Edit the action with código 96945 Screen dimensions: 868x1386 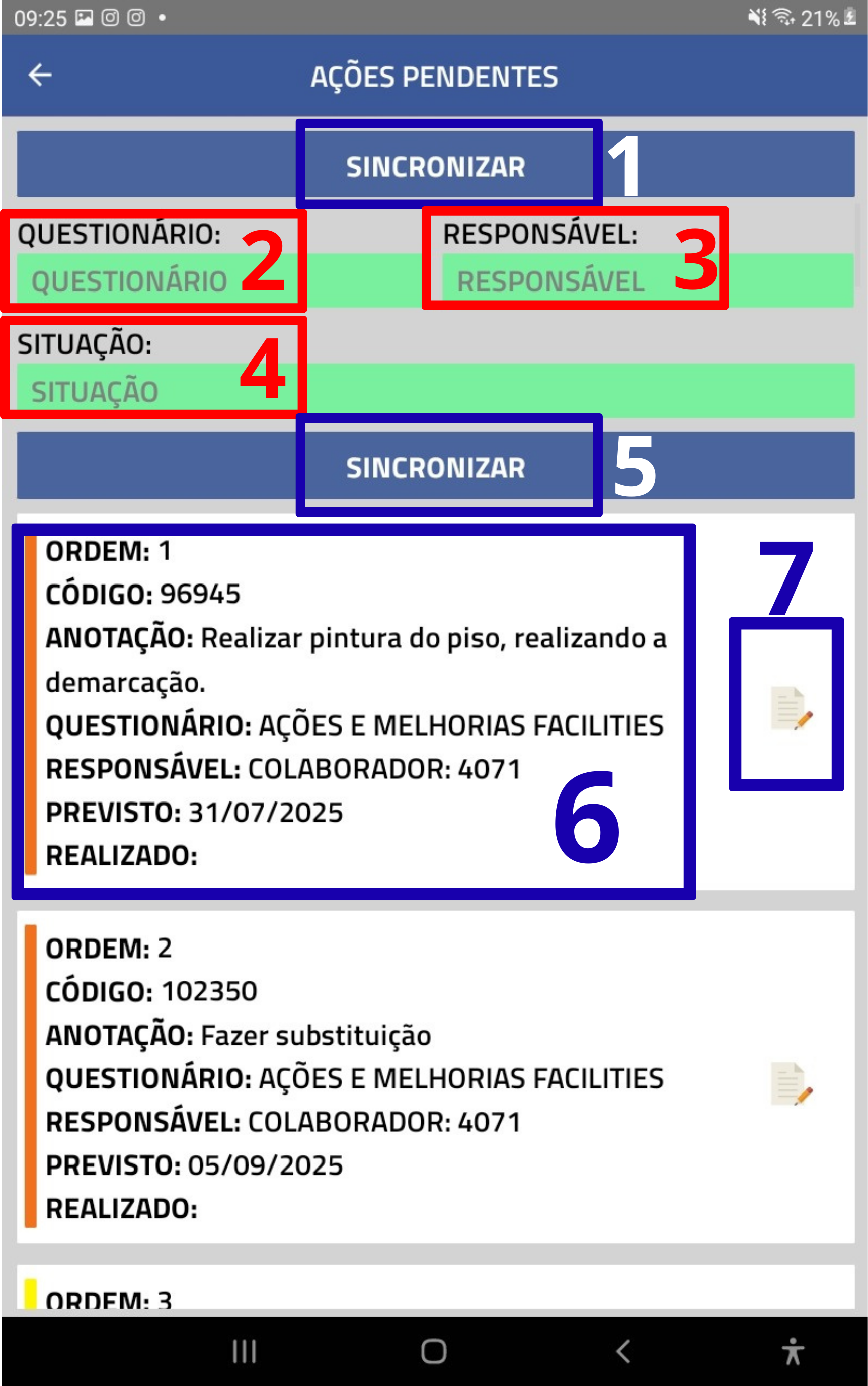792,708
